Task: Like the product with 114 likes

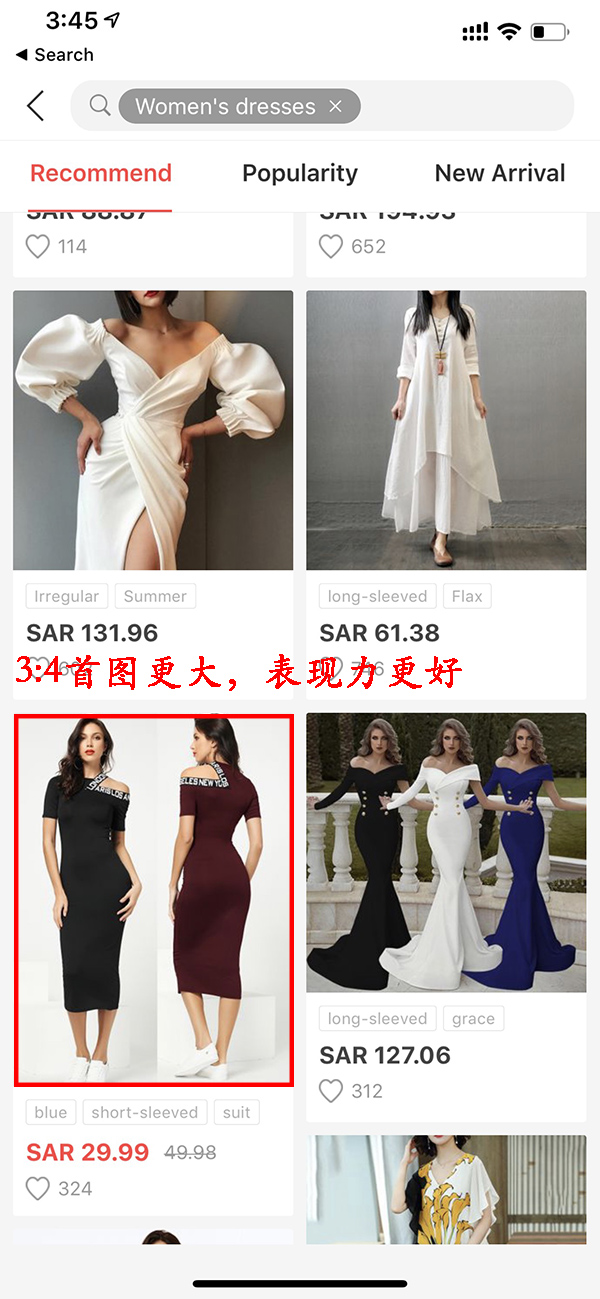Action: pyautogui.click(x=38, y=246)
